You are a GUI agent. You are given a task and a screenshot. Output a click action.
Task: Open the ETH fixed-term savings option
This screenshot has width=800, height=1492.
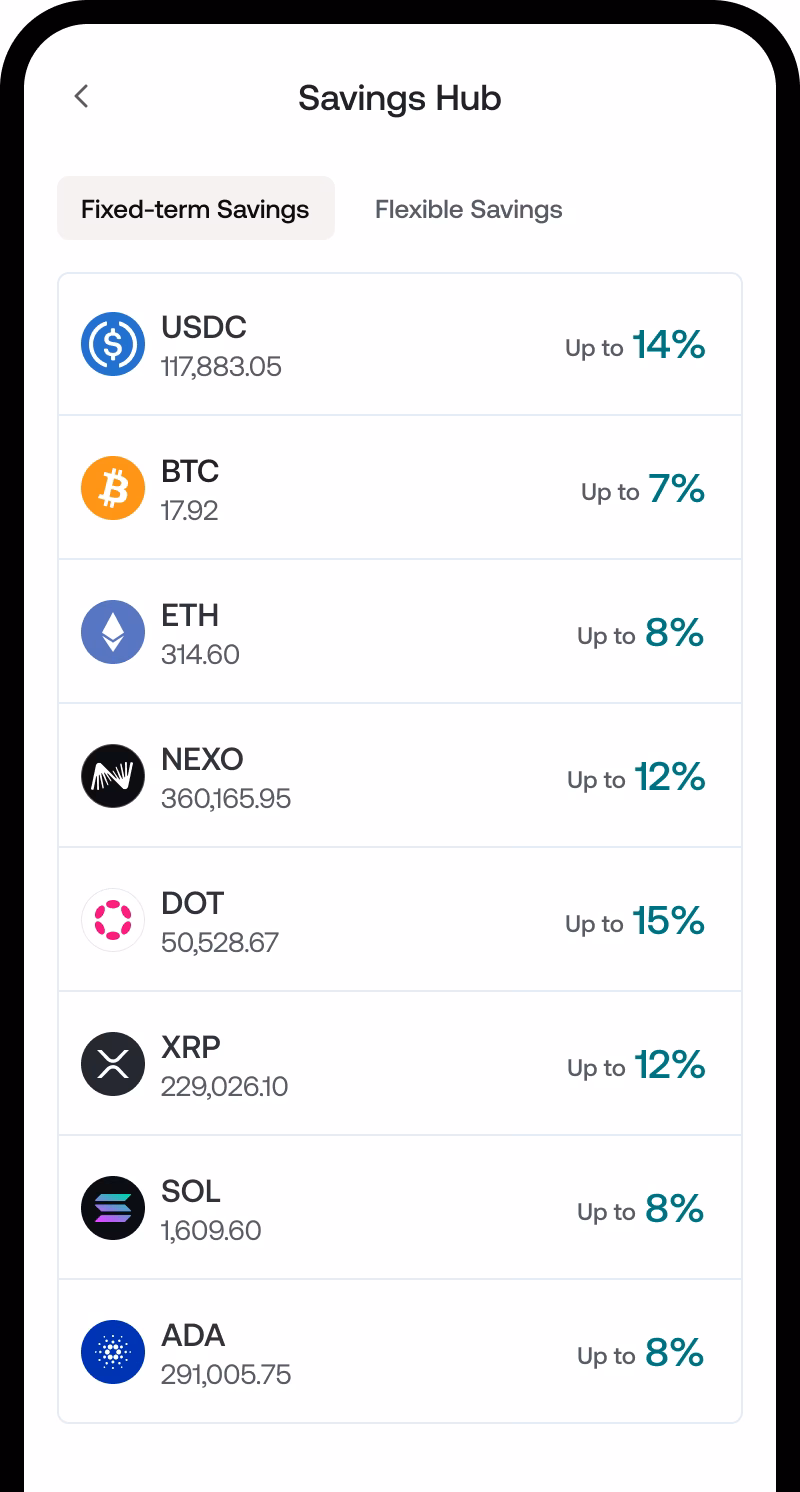click(x=400, y=632)
